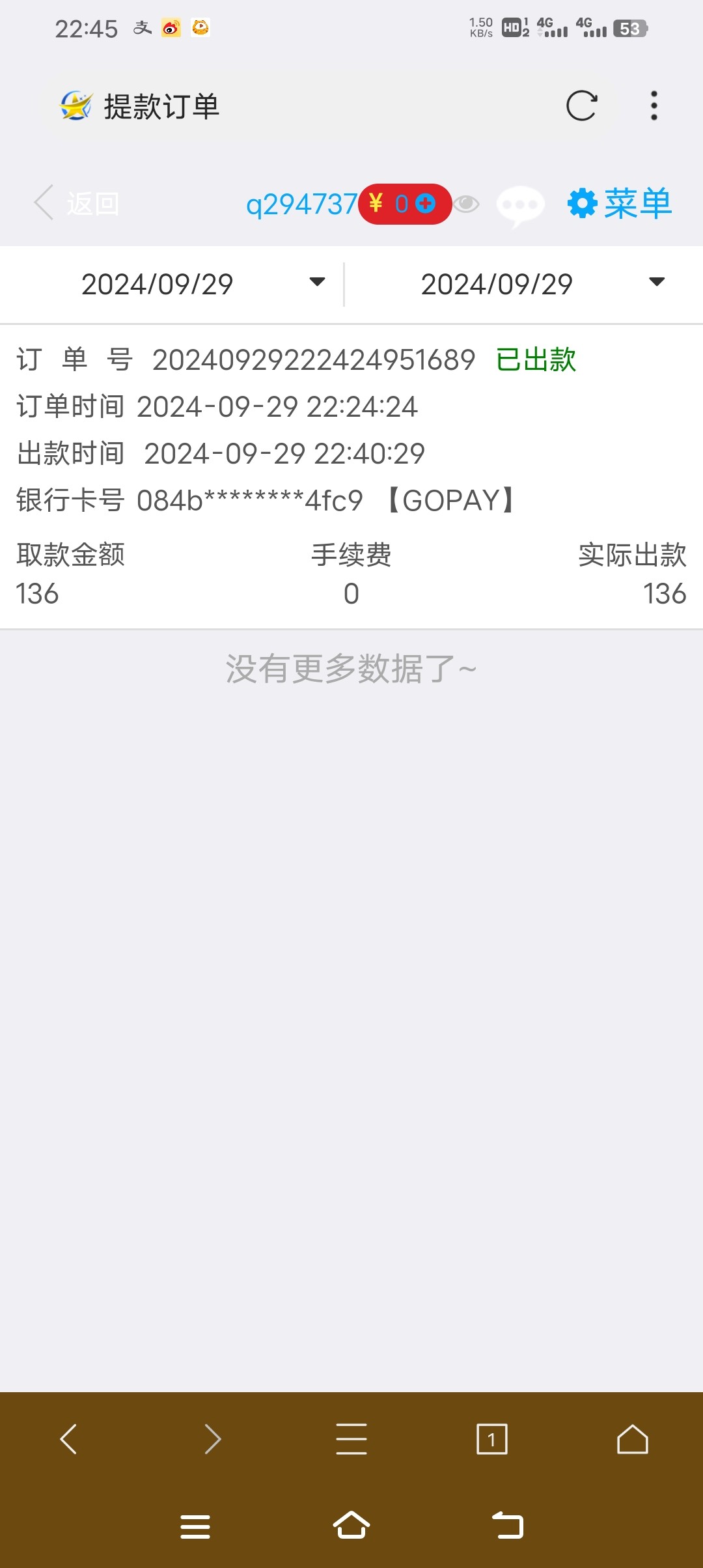Image resolution: width=703 pixels, height=1568 pixels.
Task: Toggle balance visibility with the eye icon
Action: coord(466,204)
